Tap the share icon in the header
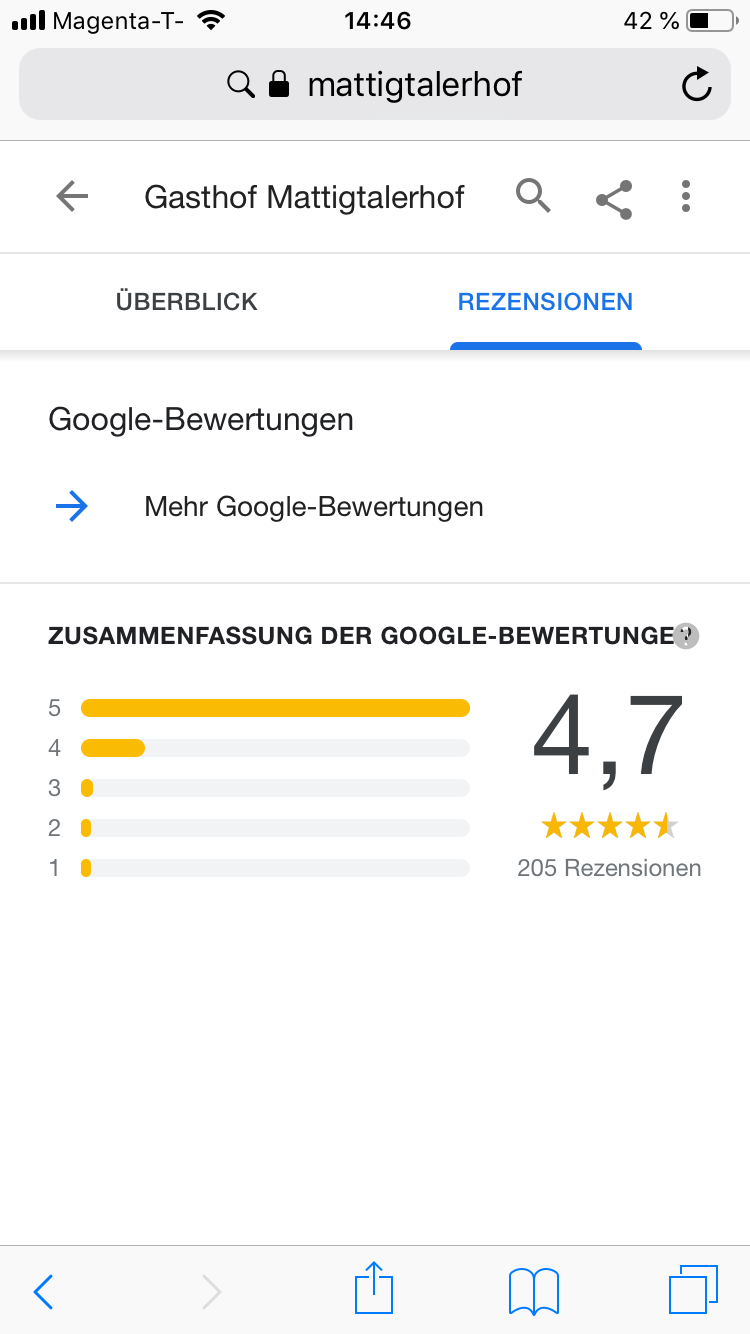The image size is (750, 1334). [612, 196]
